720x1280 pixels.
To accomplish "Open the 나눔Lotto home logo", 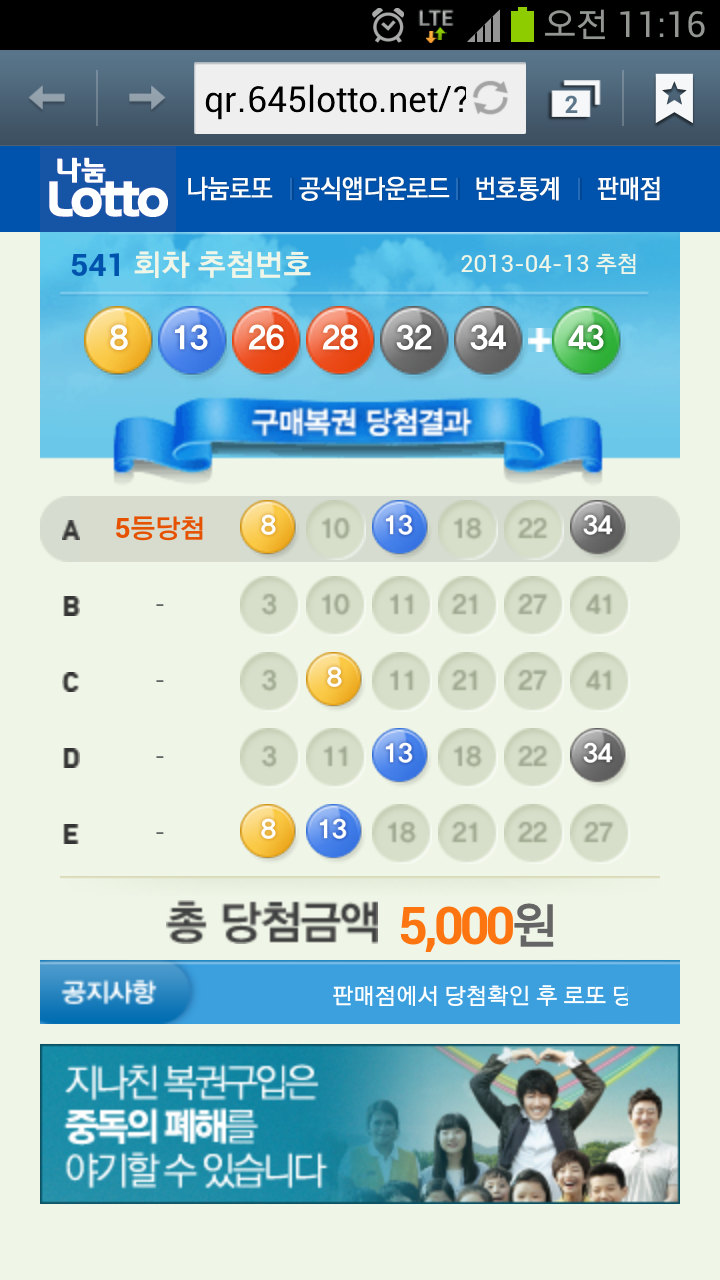I will pos(108,189).
